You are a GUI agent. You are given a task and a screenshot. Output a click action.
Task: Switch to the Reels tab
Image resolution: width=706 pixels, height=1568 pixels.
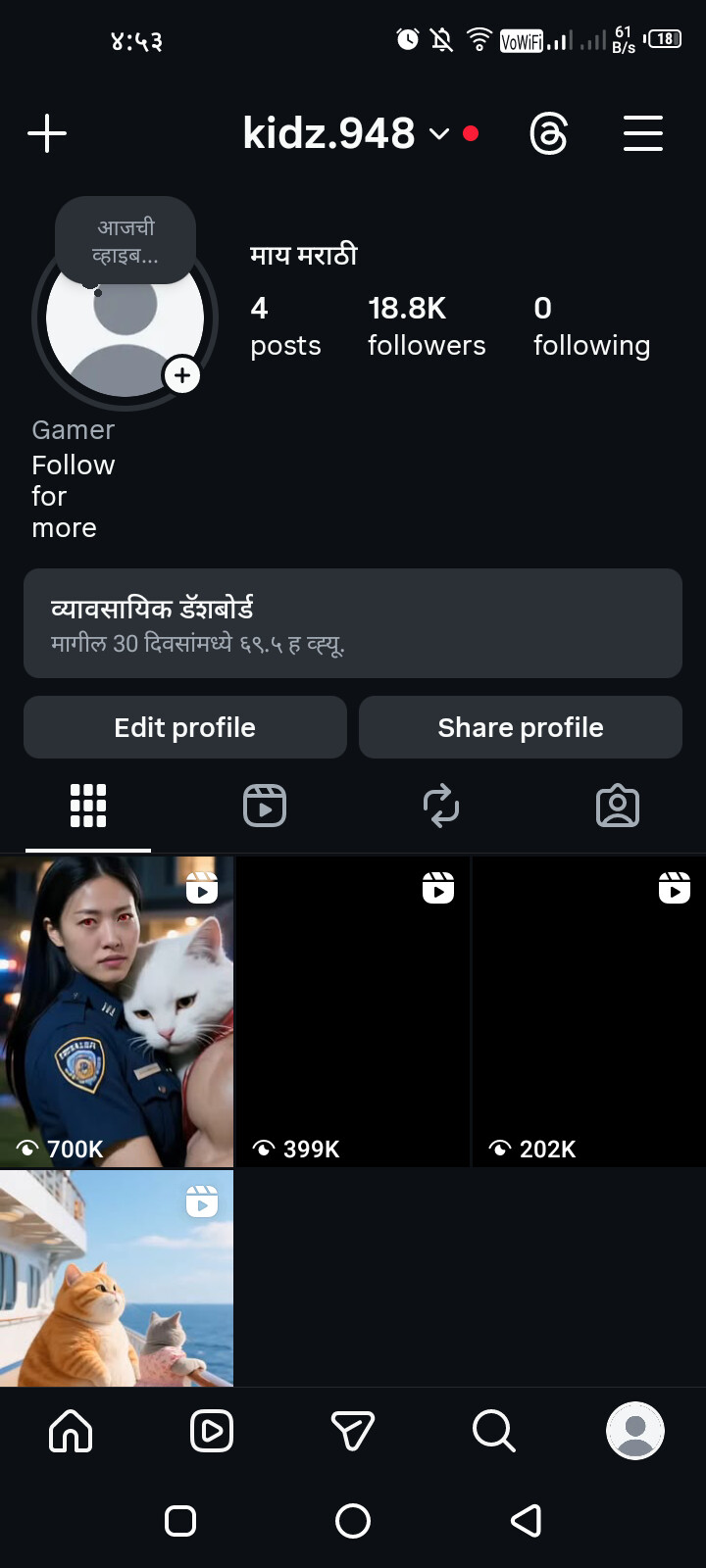pyautogui.click(x=265, y=807)
